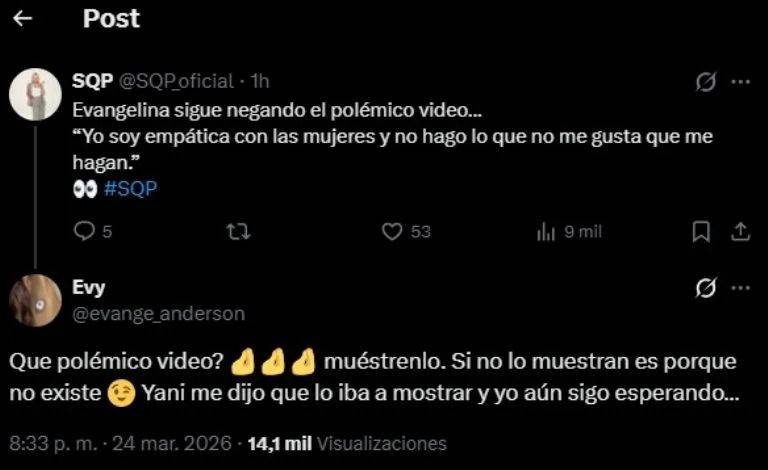Share SQP's post
Viewport: 768px width, 470px height.
[740, 231]
